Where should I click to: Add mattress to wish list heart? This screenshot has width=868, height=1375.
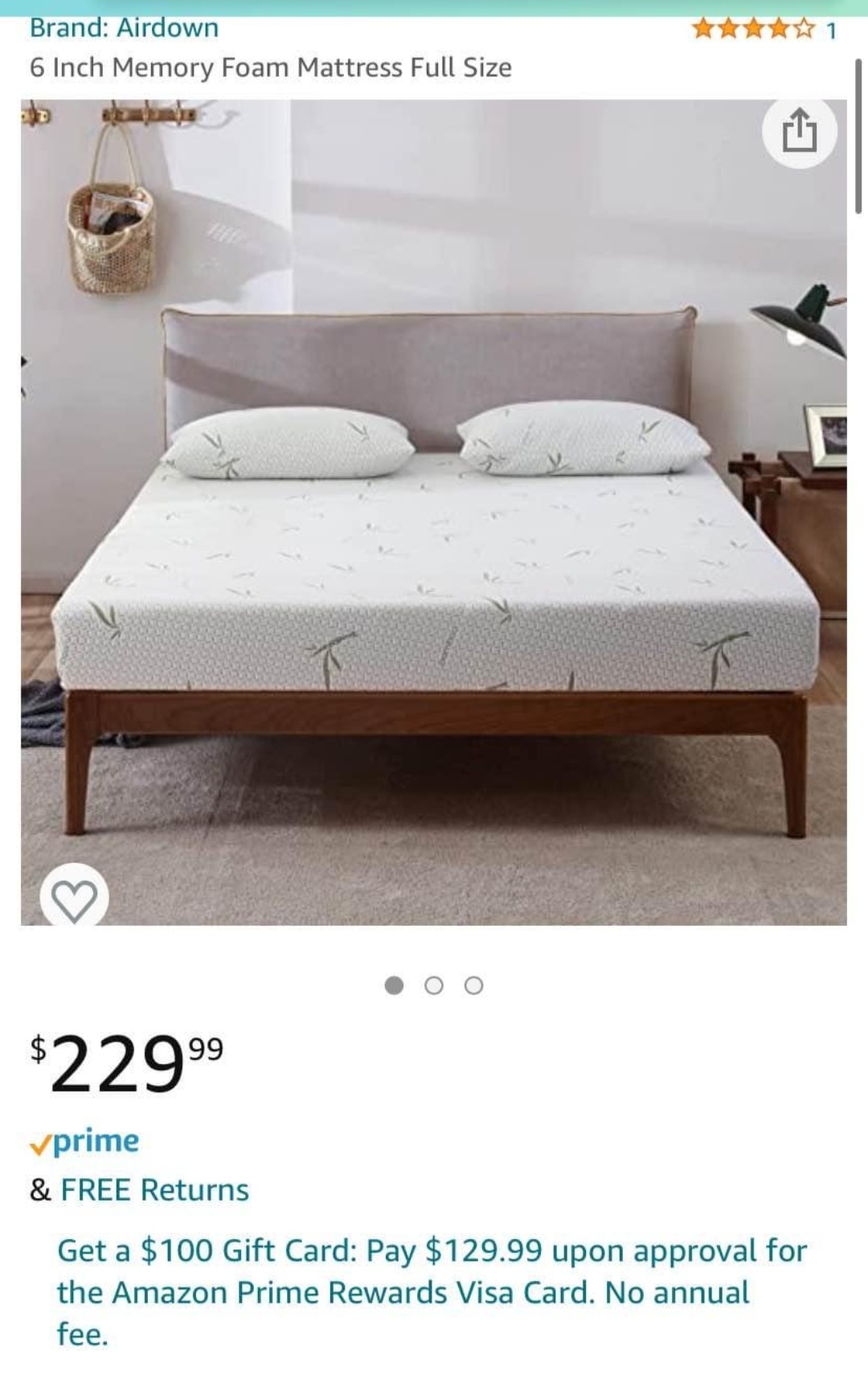(74, 898)
